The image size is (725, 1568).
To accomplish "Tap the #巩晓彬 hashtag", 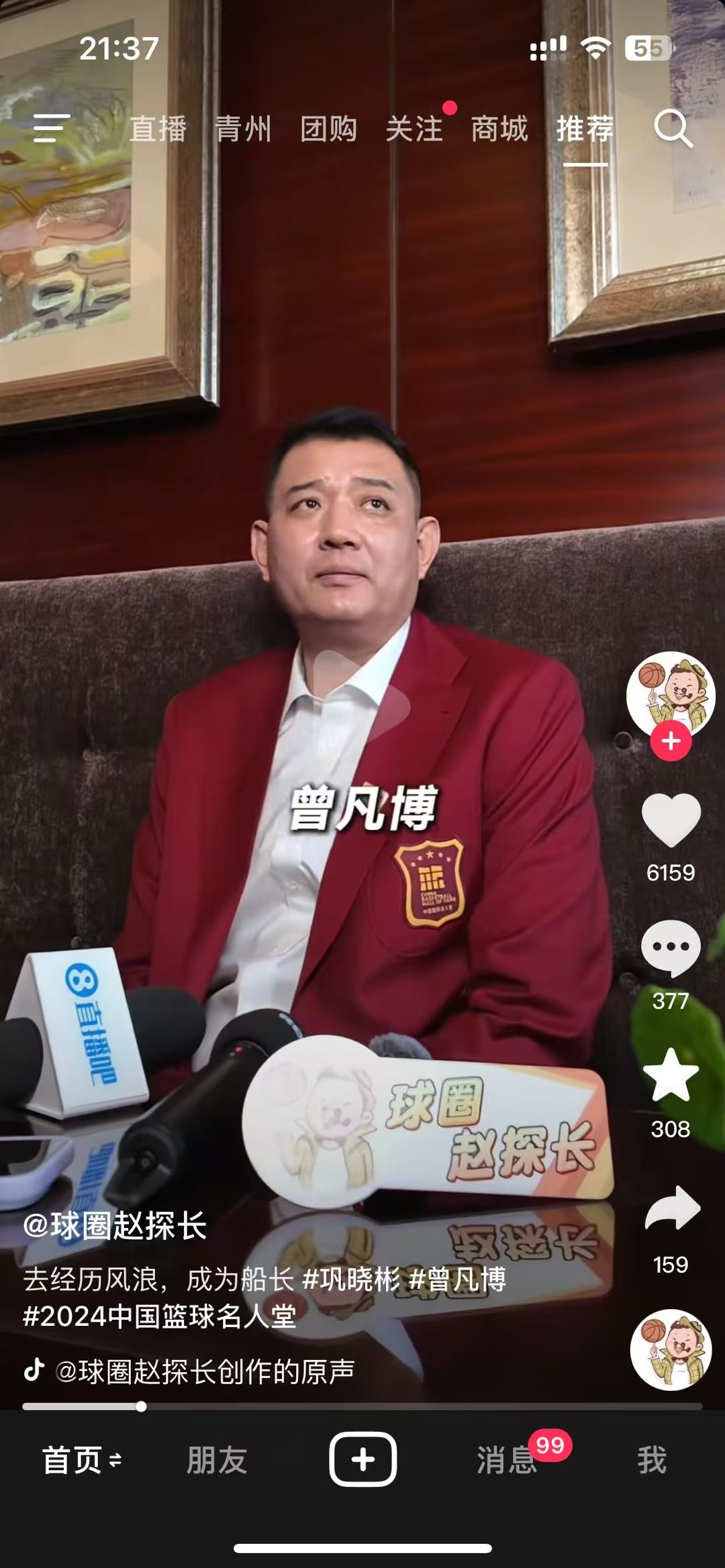I will pyautogui.click(x=351, y=1280).
